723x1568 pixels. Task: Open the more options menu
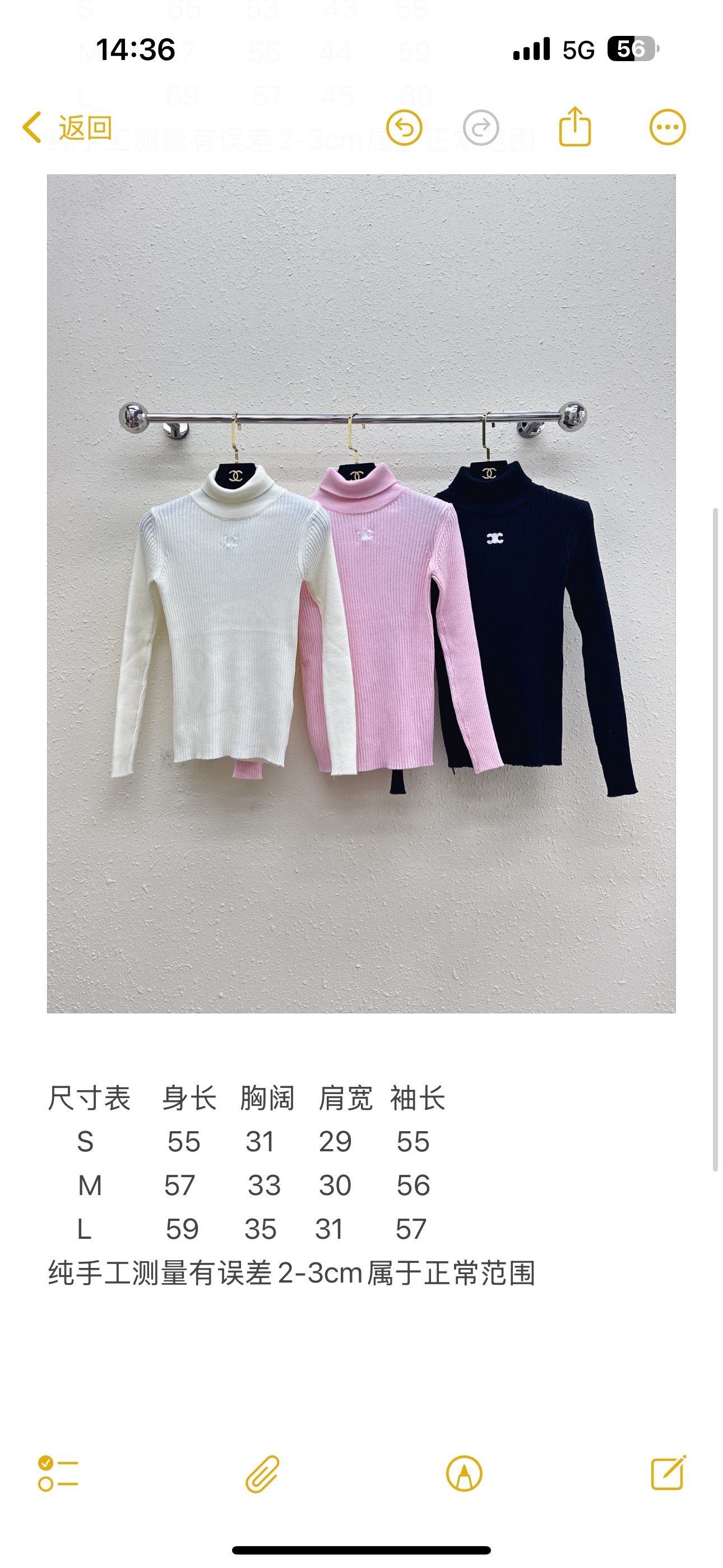(x=668, y=127)
